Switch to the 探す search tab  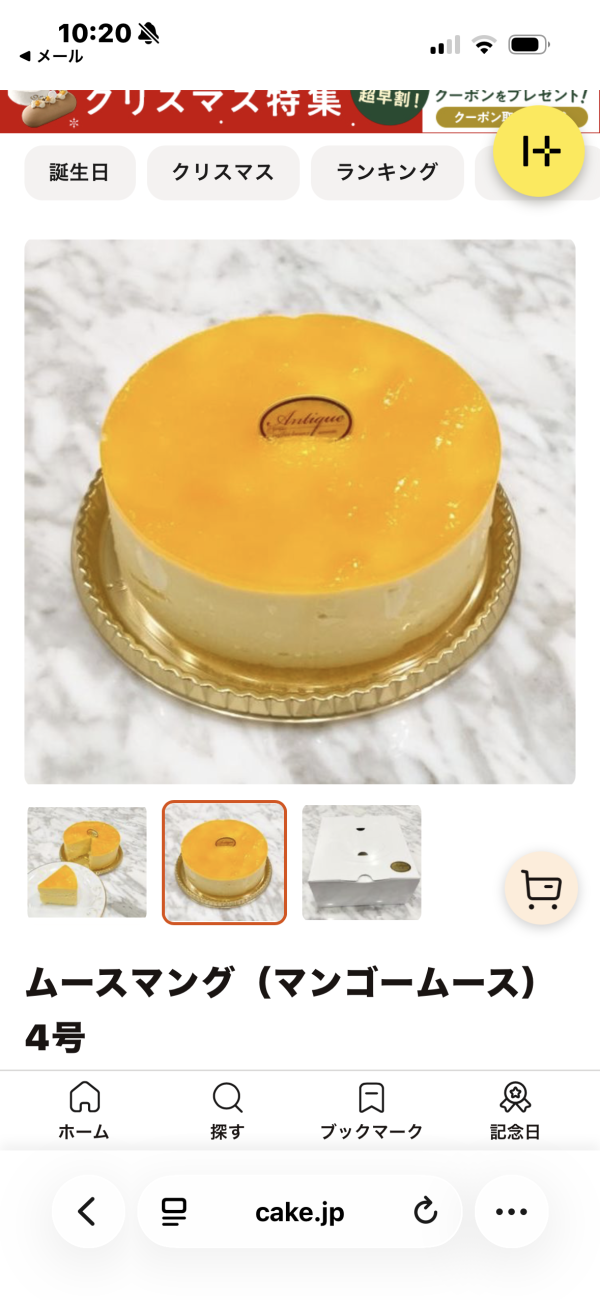(x=228, y=1109)
